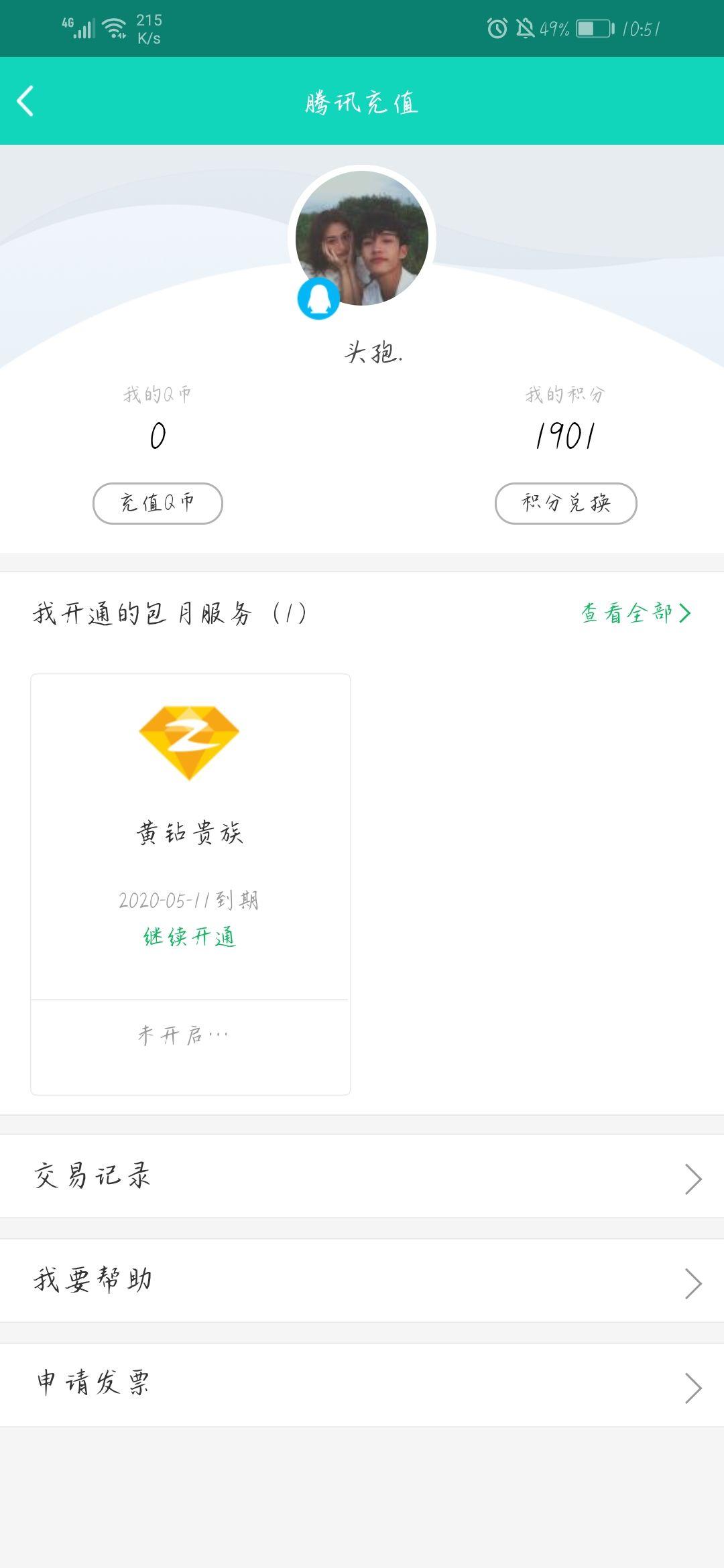
Task: Open 积分兑换 to redeem points
Action: (566, 503)
